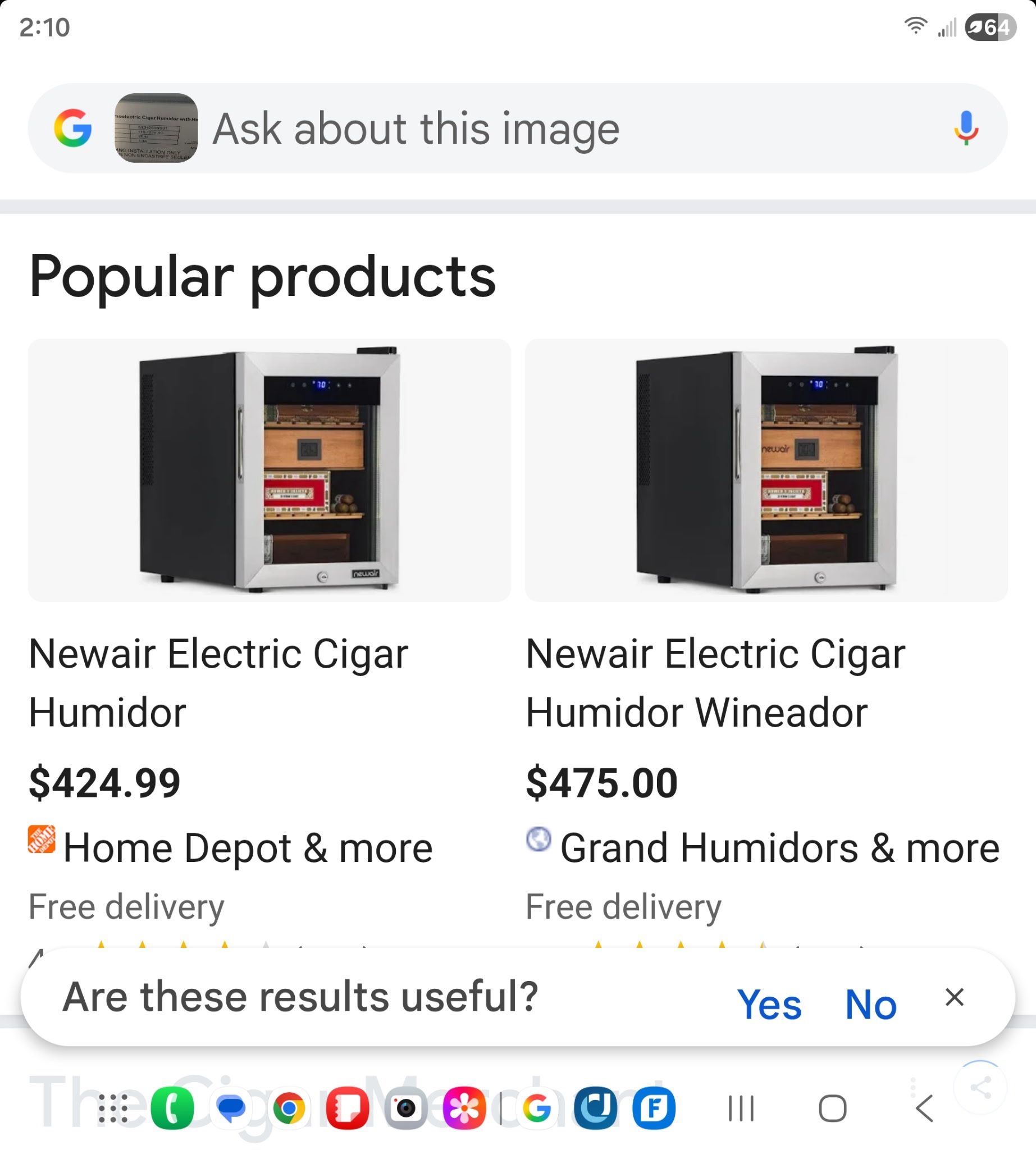Launch the Messages app from taskbar
The width and height of the screenshot is (1036, 1150).
pos(231,1108)
